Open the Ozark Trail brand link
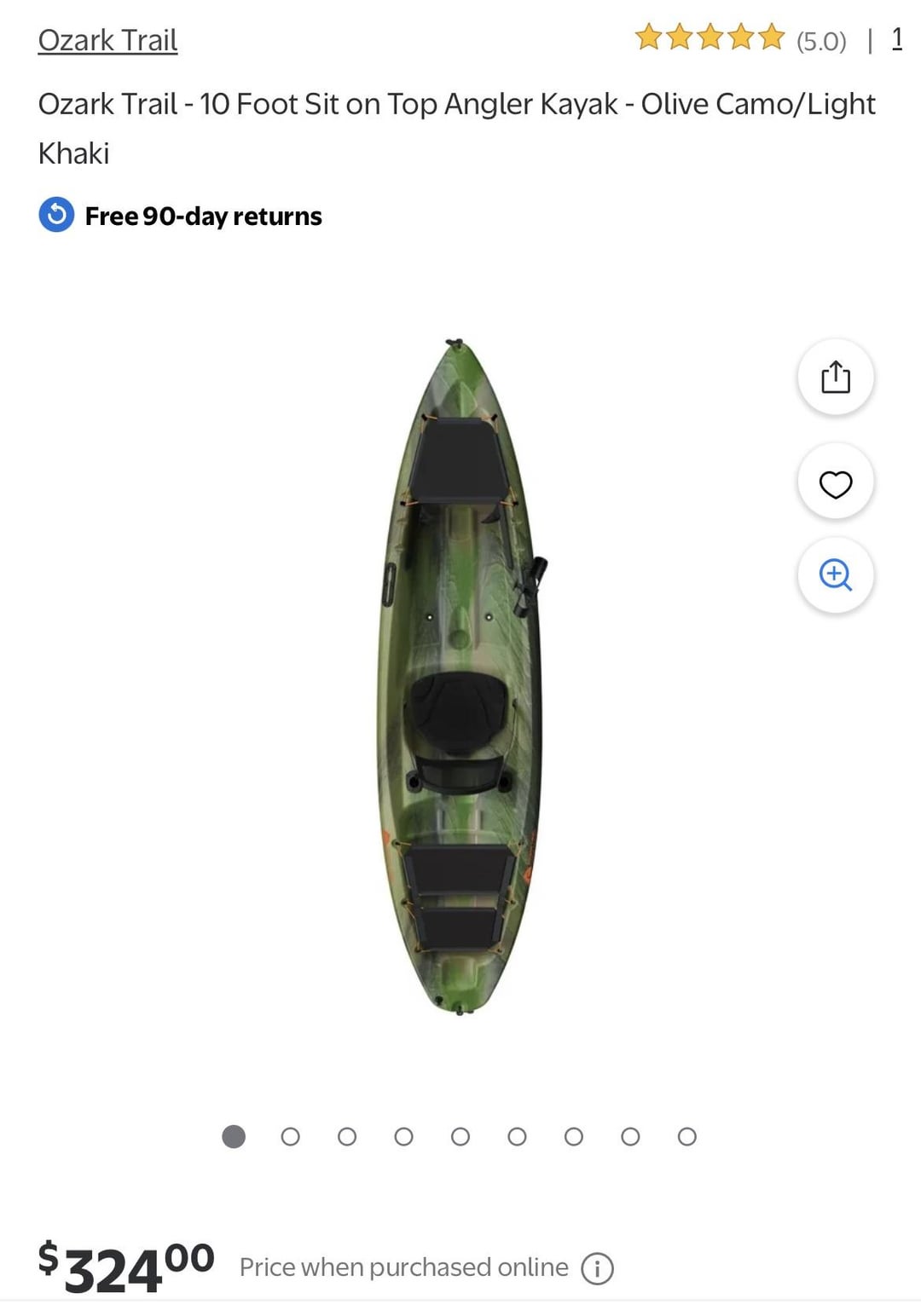The image size is (921, 1316). [107, 40]
